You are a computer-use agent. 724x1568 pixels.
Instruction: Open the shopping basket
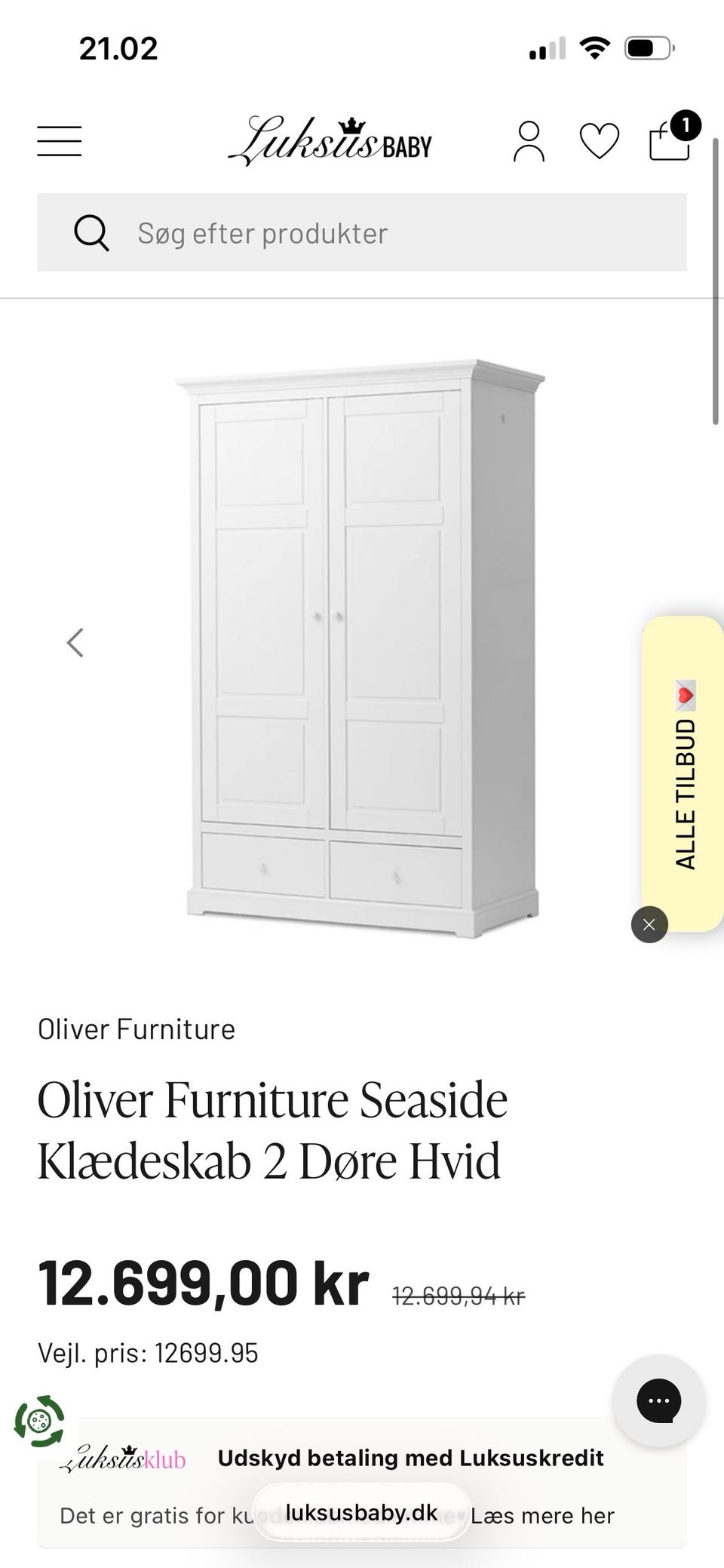670,139
